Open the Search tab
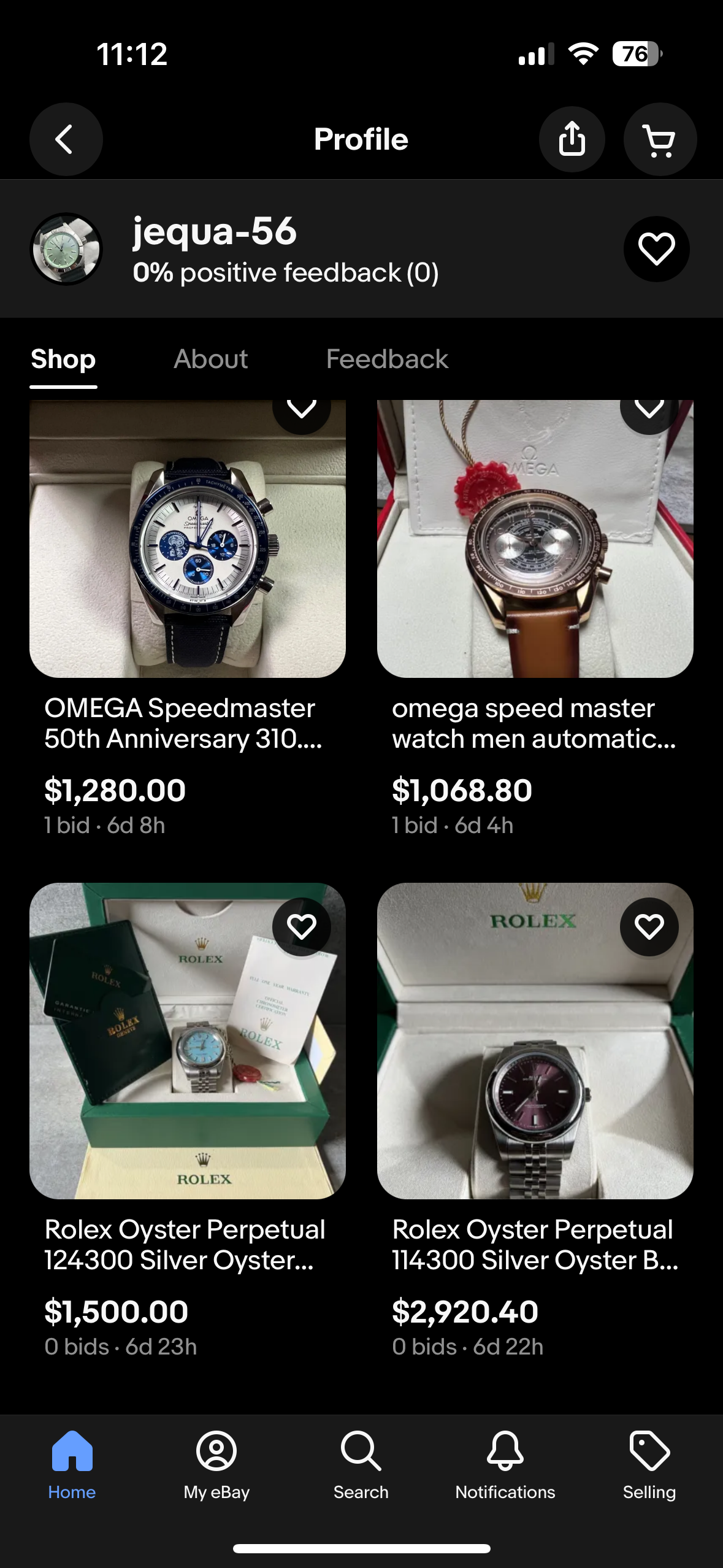This screenshot has width=723, height=1568. coord(361,1465)
